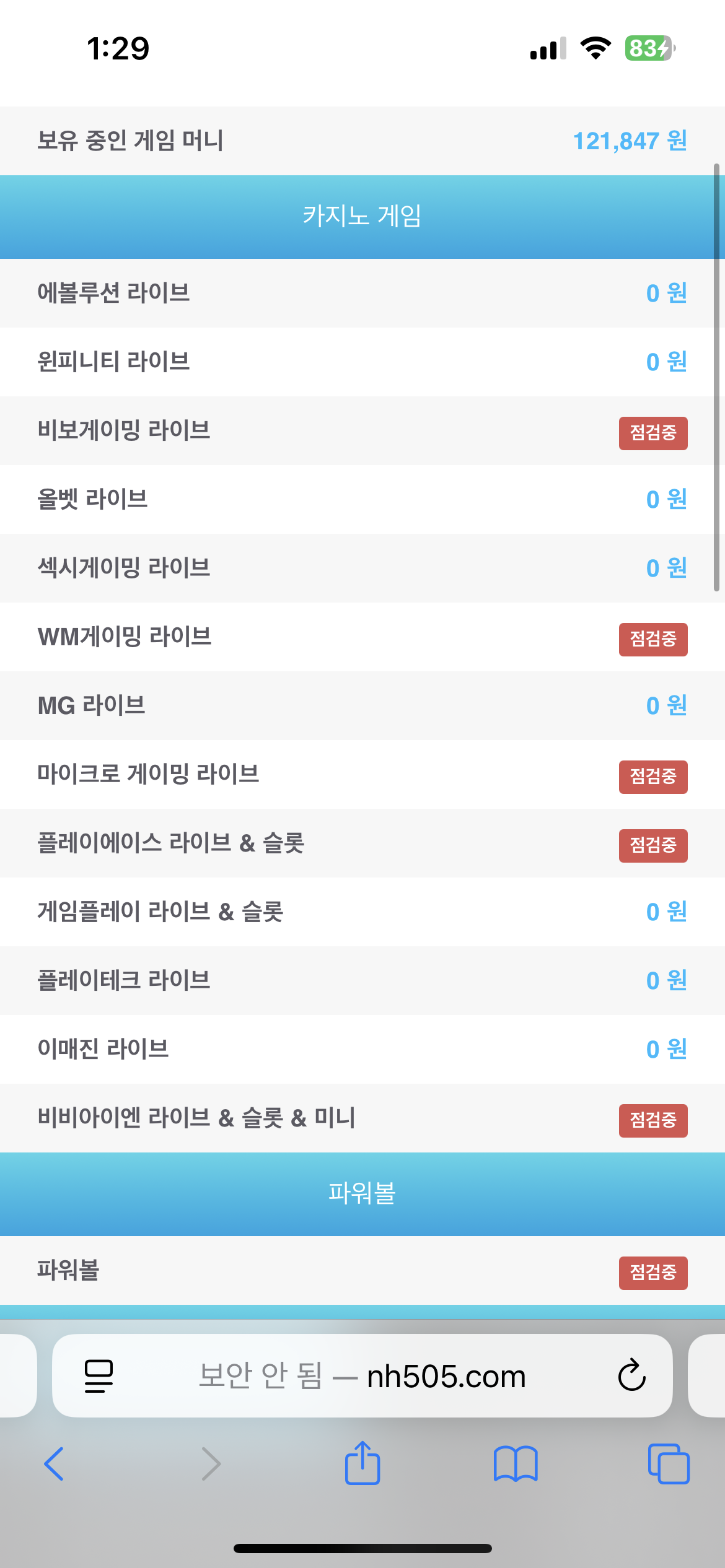Open the page settings menu in address bar
Screen dimensions: 725x1568
[x=99, y=1376]
